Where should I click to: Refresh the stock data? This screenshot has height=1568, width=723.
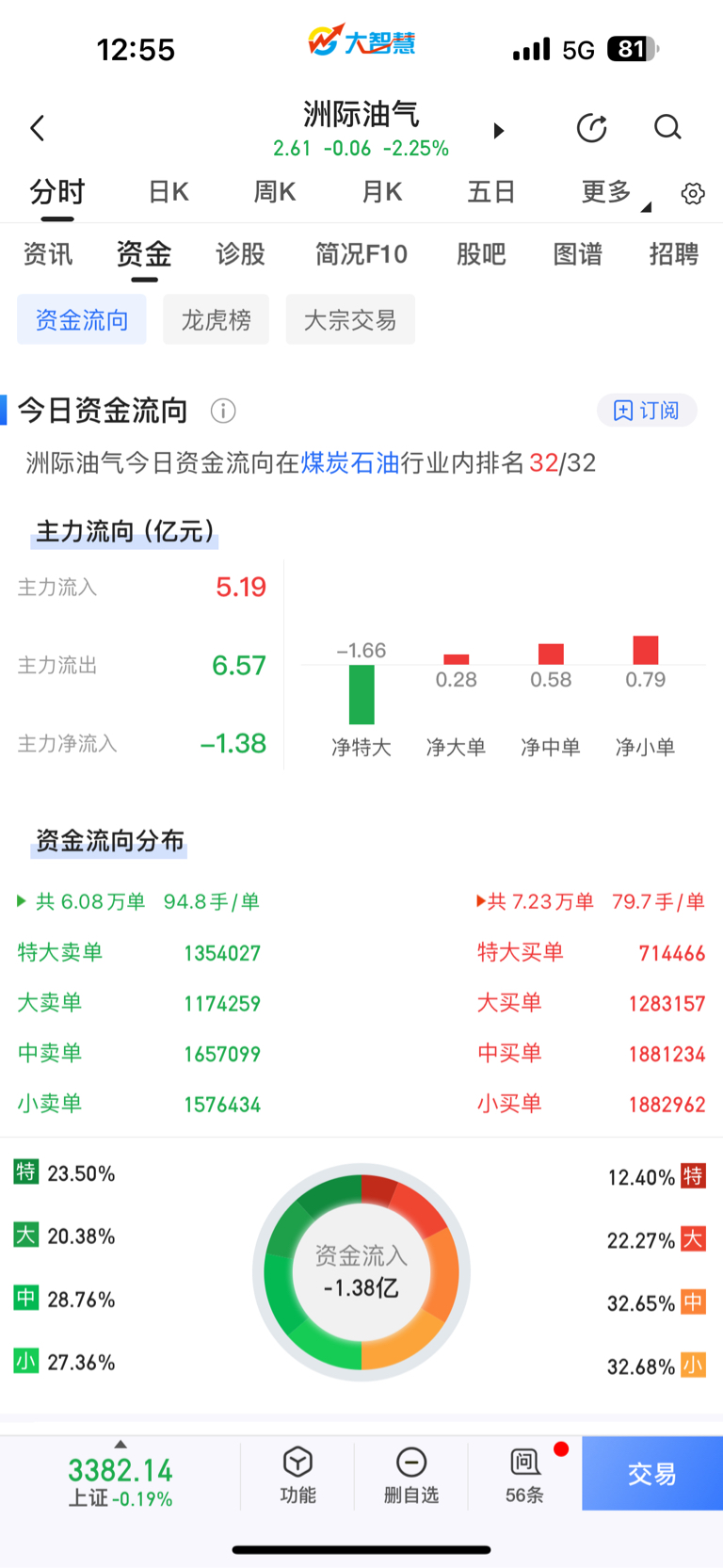(591, 128)
